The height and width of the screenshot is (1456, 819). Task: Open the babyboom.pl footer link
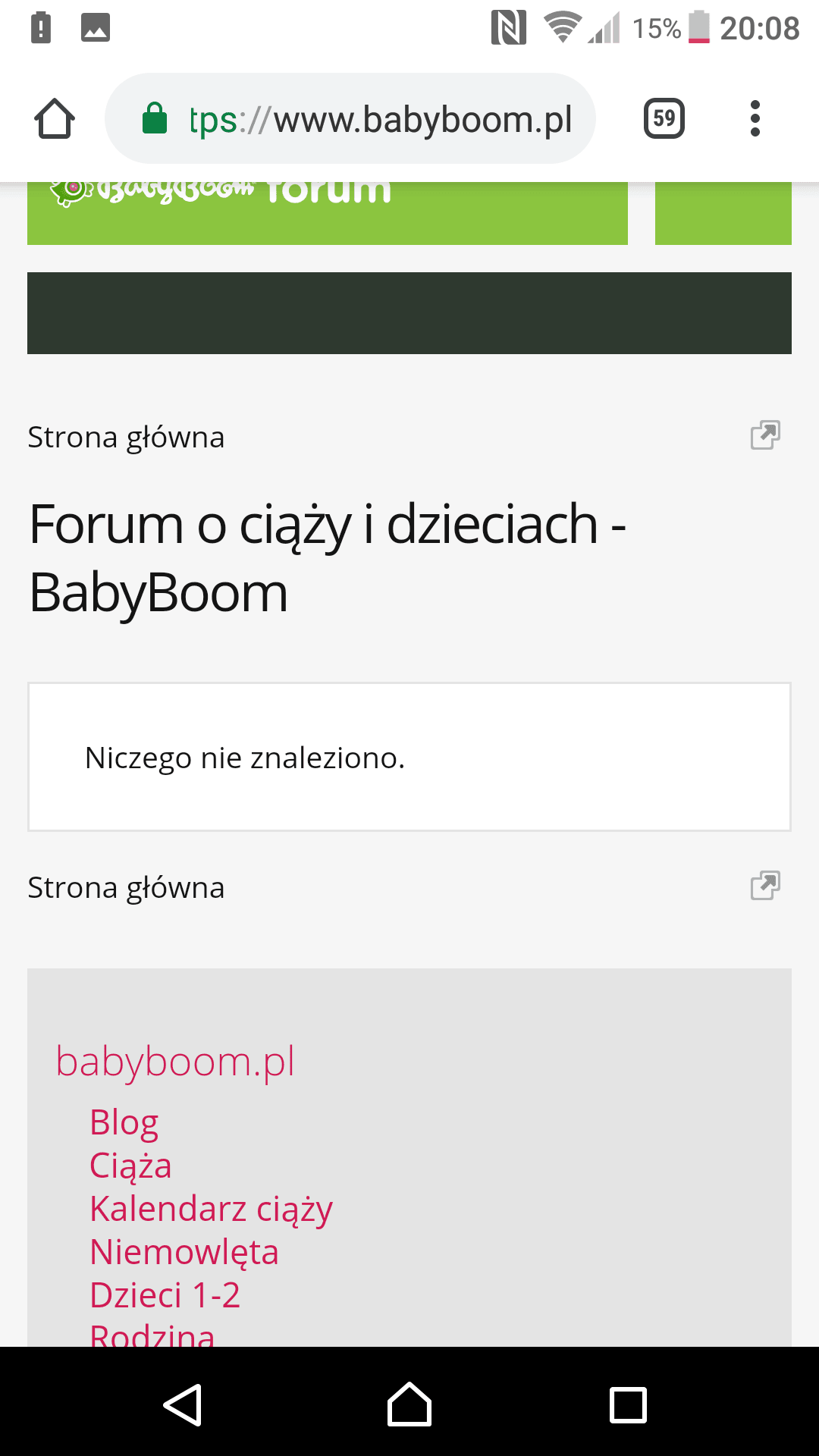click(175, 1062)
